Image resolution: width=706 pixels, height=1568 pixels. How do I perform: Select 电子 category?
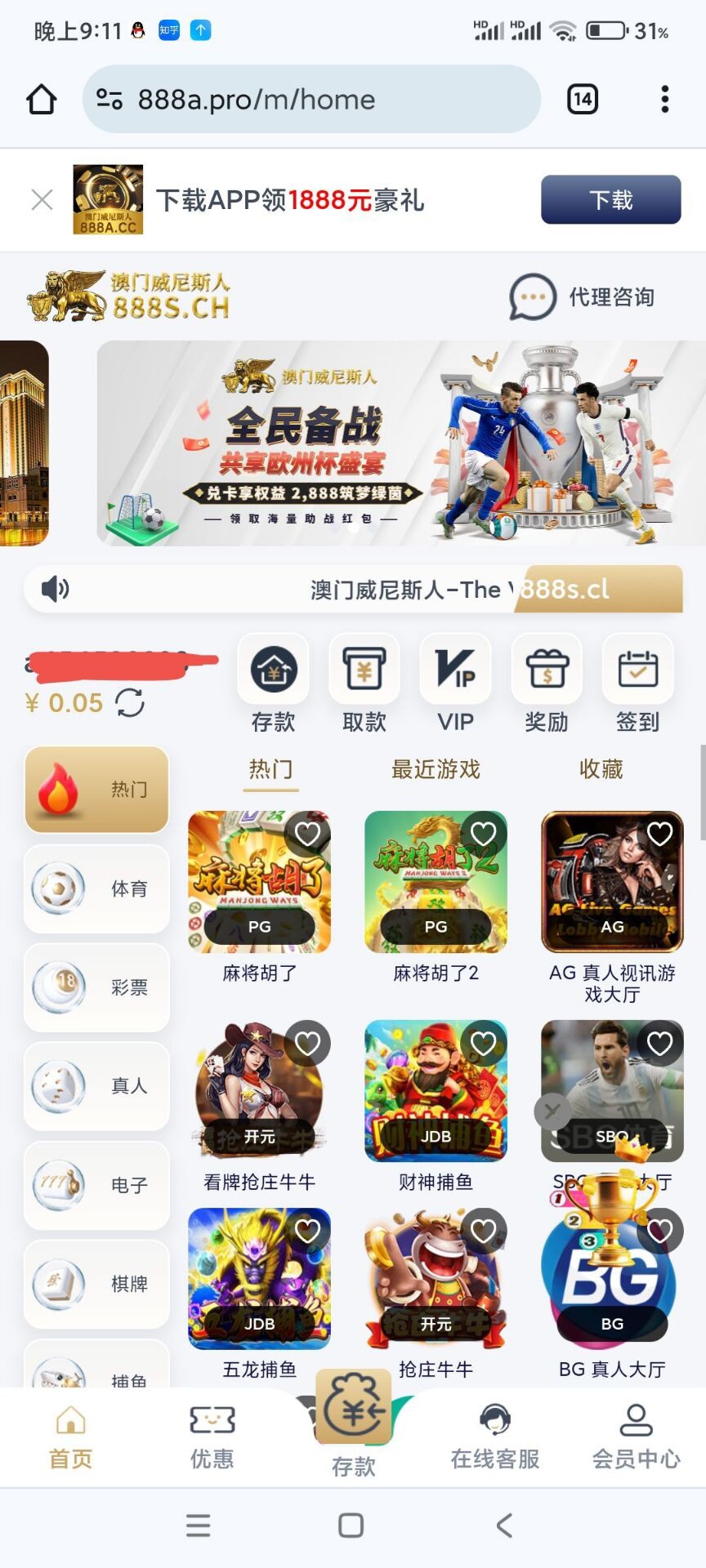pyautogui.click(x=96, y=1185)
